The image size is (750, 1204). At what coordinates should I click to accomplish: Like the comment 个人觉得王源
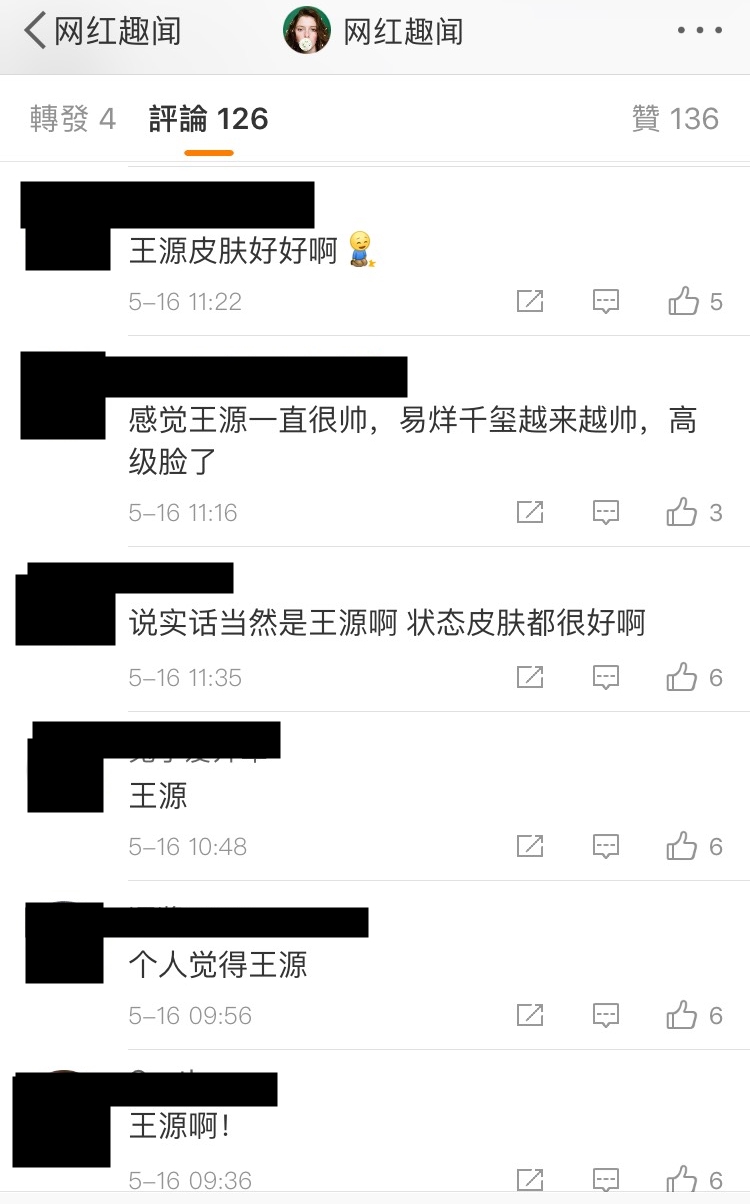[683, 1016]
